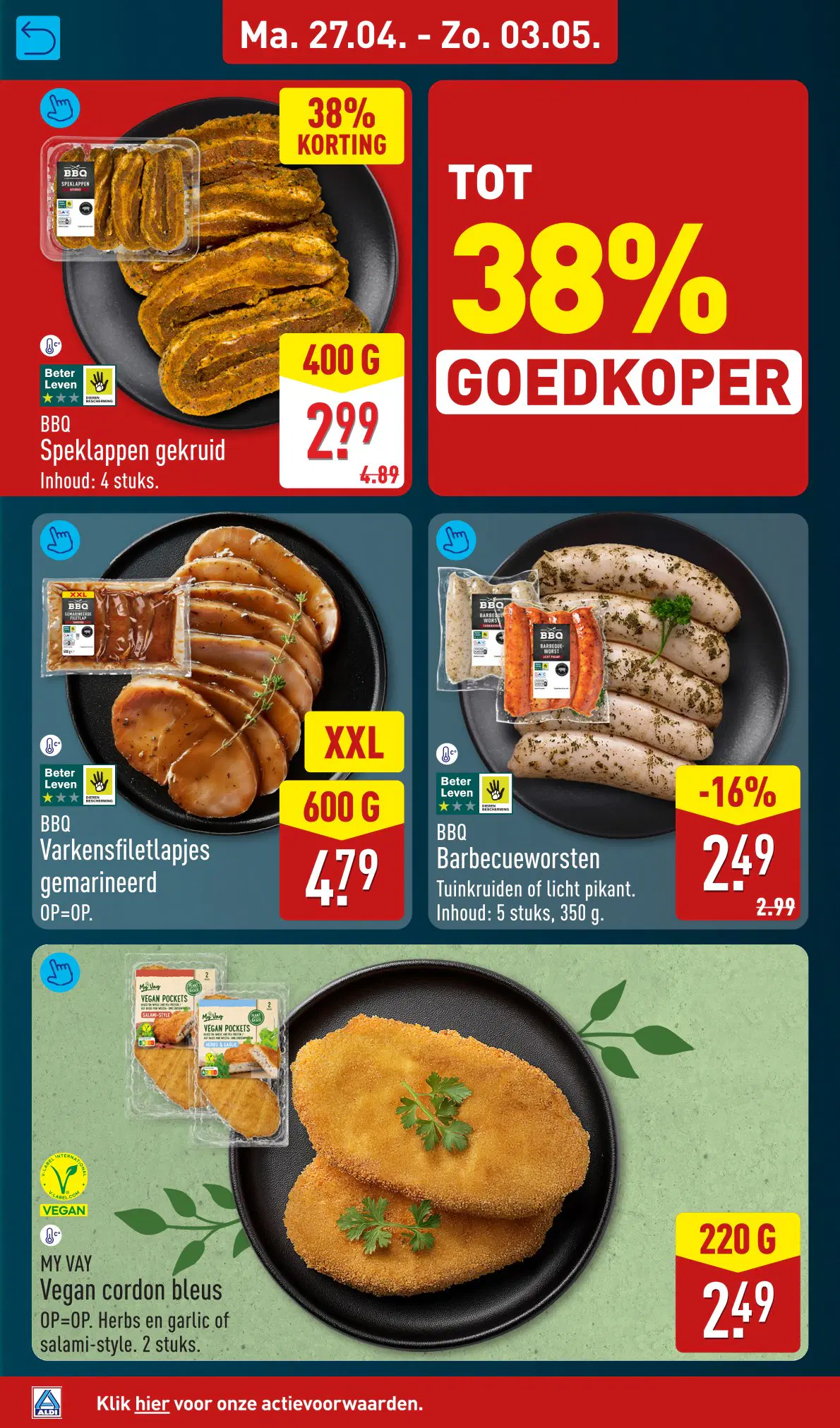Select the hand icon on Barbecueworsten
Viewport: 840px width, 1428px height.
click(456, 540)
